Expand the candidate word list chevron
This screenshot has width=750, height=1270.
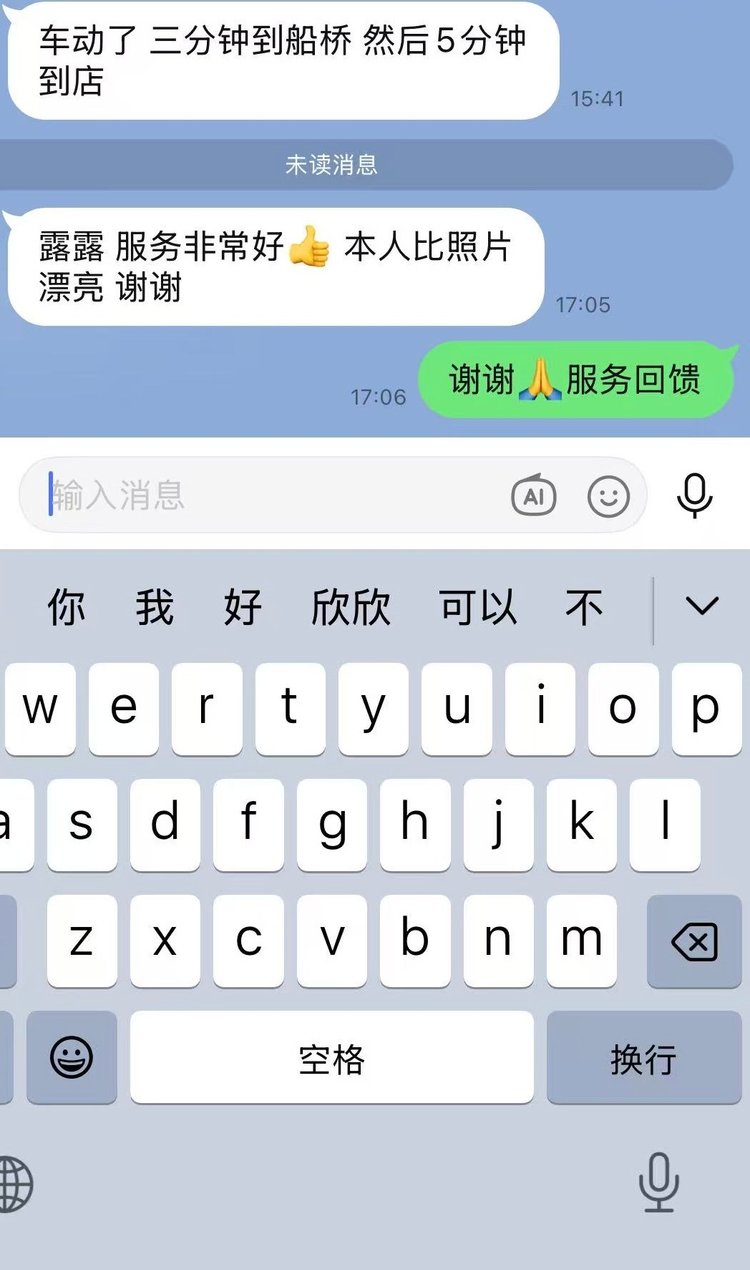(702, 605)
